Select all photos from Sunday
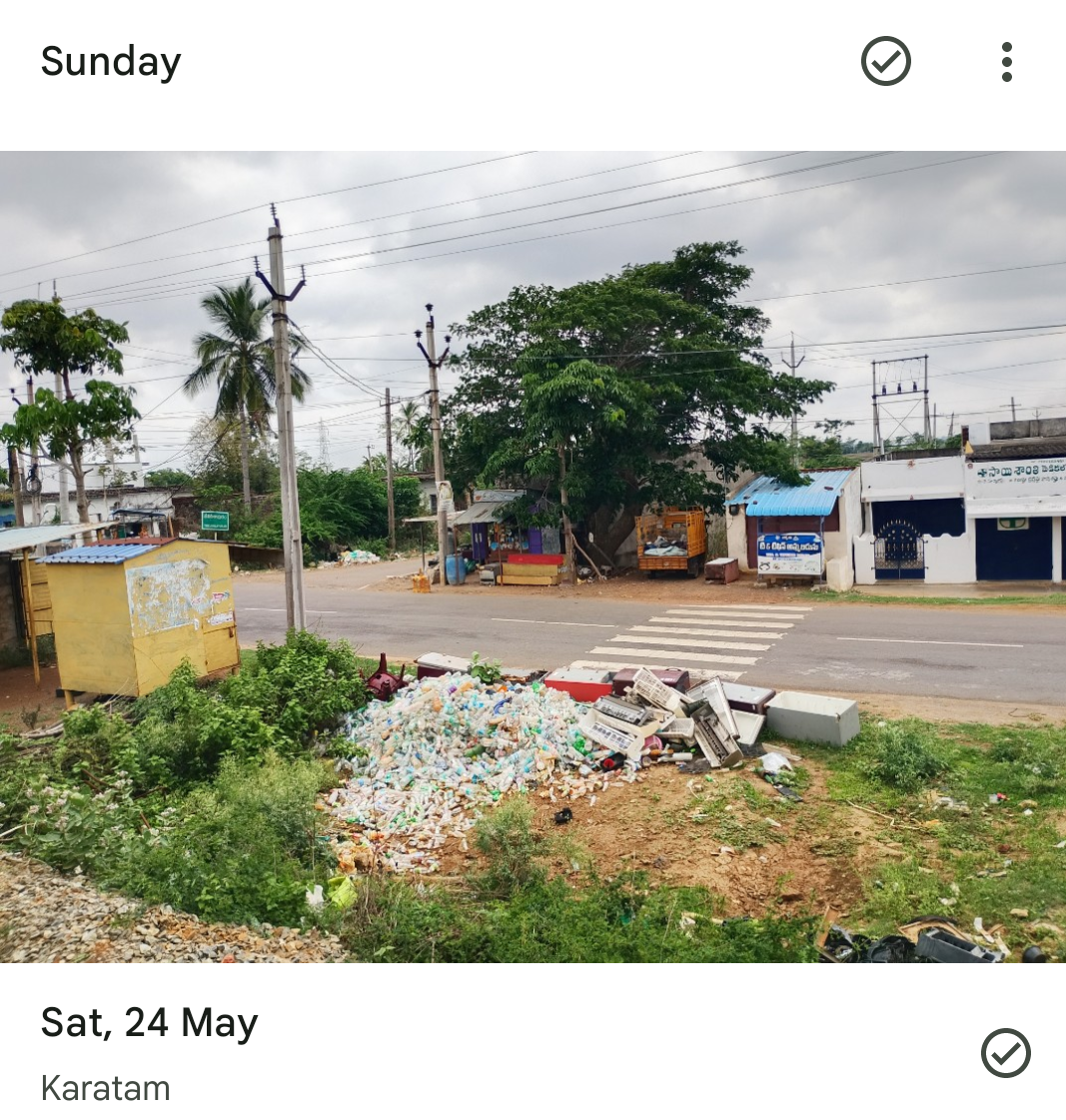The height and width of the screenshot is (1120, 1066). coord(885,61)
